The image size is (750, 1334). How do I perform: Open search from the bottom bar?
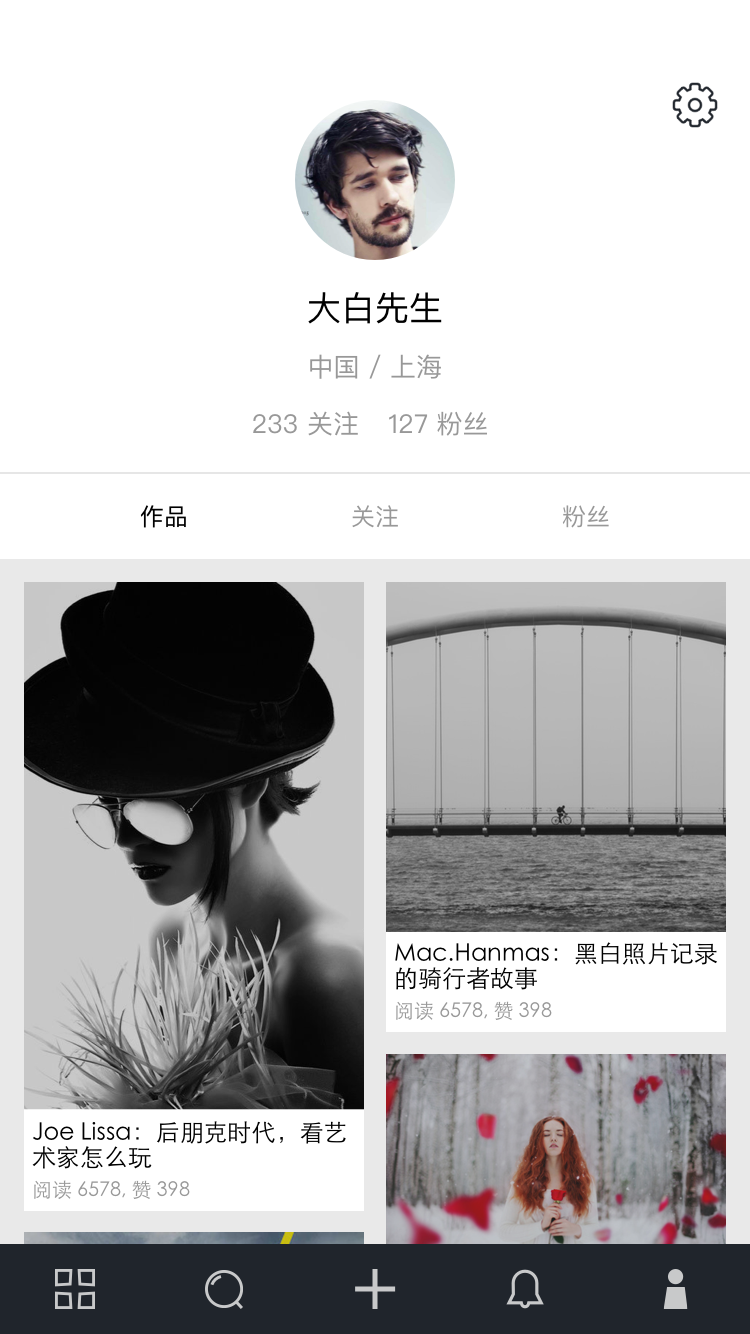point(225,1289)
